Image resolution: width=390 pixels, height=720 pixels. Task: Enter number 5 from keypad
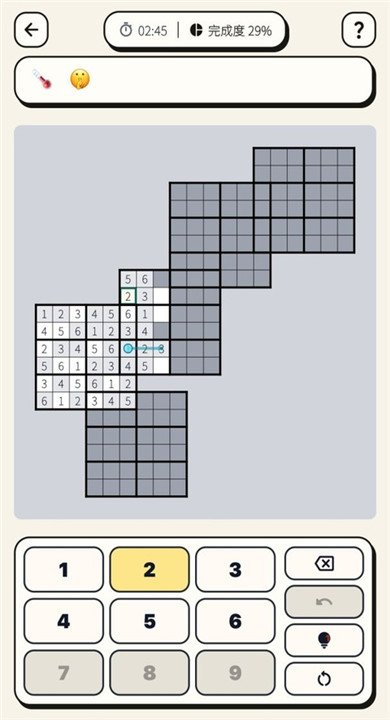pyautogui.click(x=149, y=621)
